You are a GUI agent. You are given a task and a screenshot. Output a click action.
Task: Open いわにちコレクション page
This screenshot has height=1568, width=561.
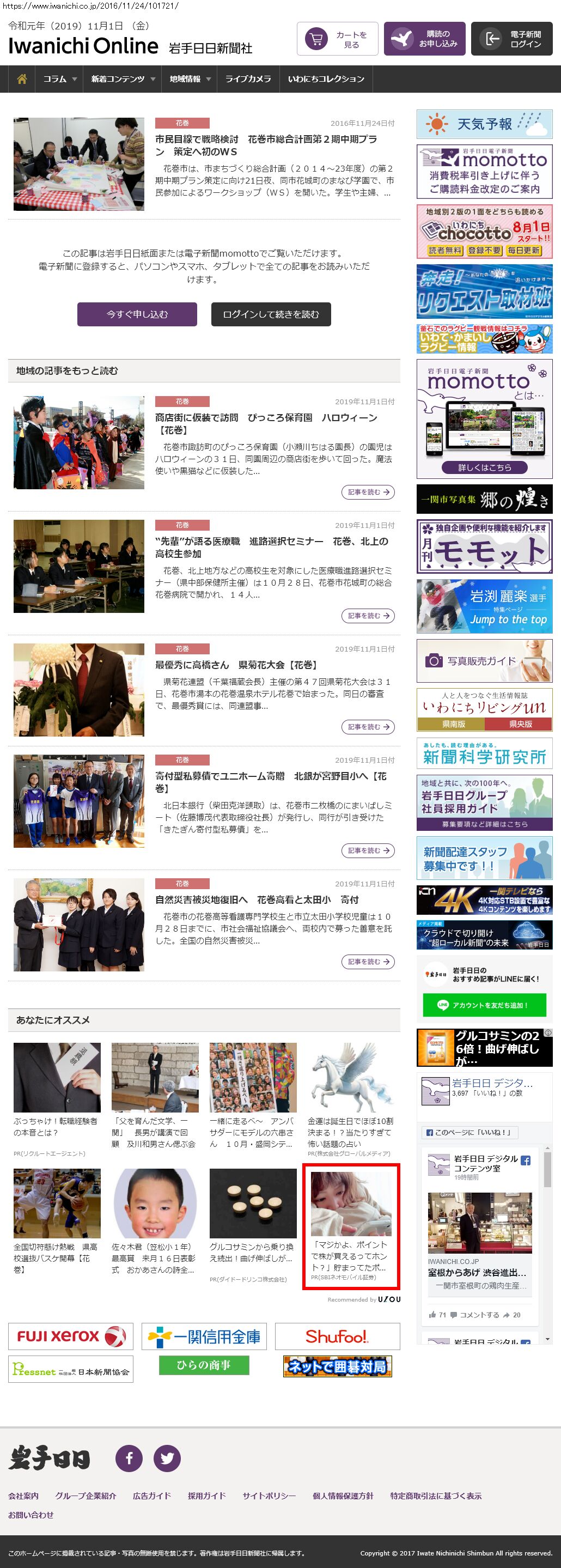click(x=326, y=79)
